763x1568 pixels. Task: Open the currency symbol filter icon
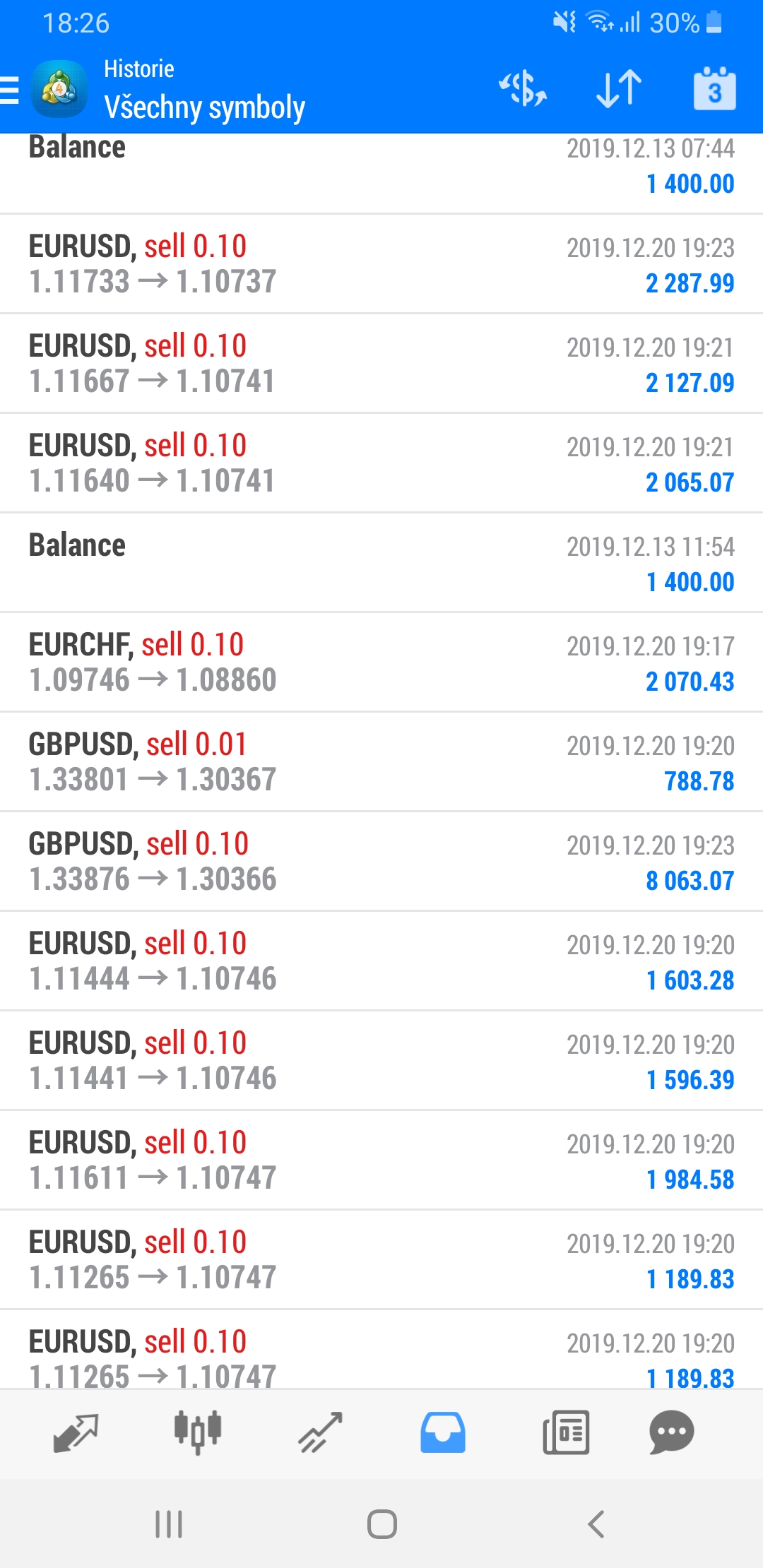pos(523,89)
